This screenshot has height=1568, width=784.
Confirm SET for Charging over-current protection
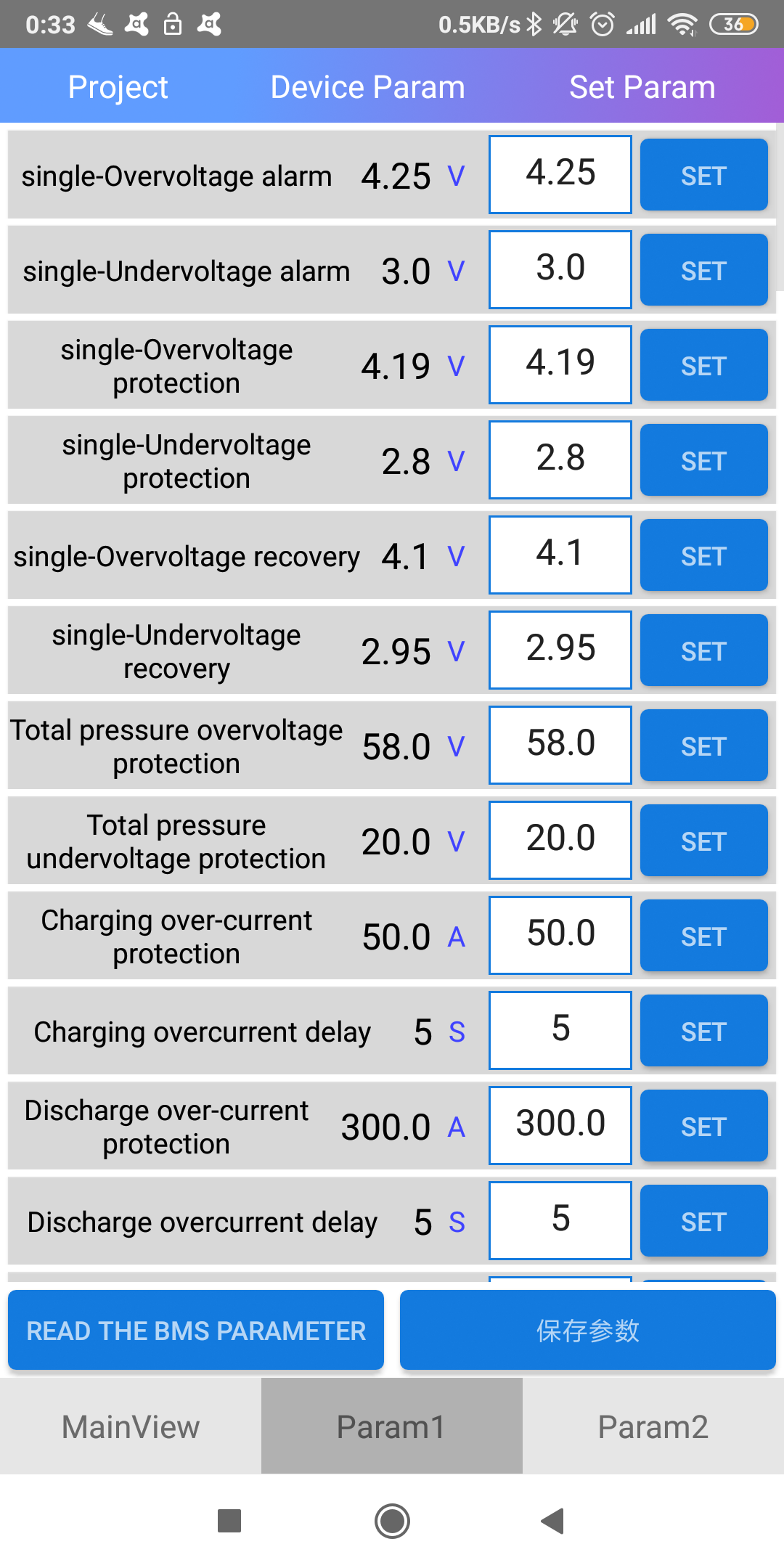tap(703, 936)
